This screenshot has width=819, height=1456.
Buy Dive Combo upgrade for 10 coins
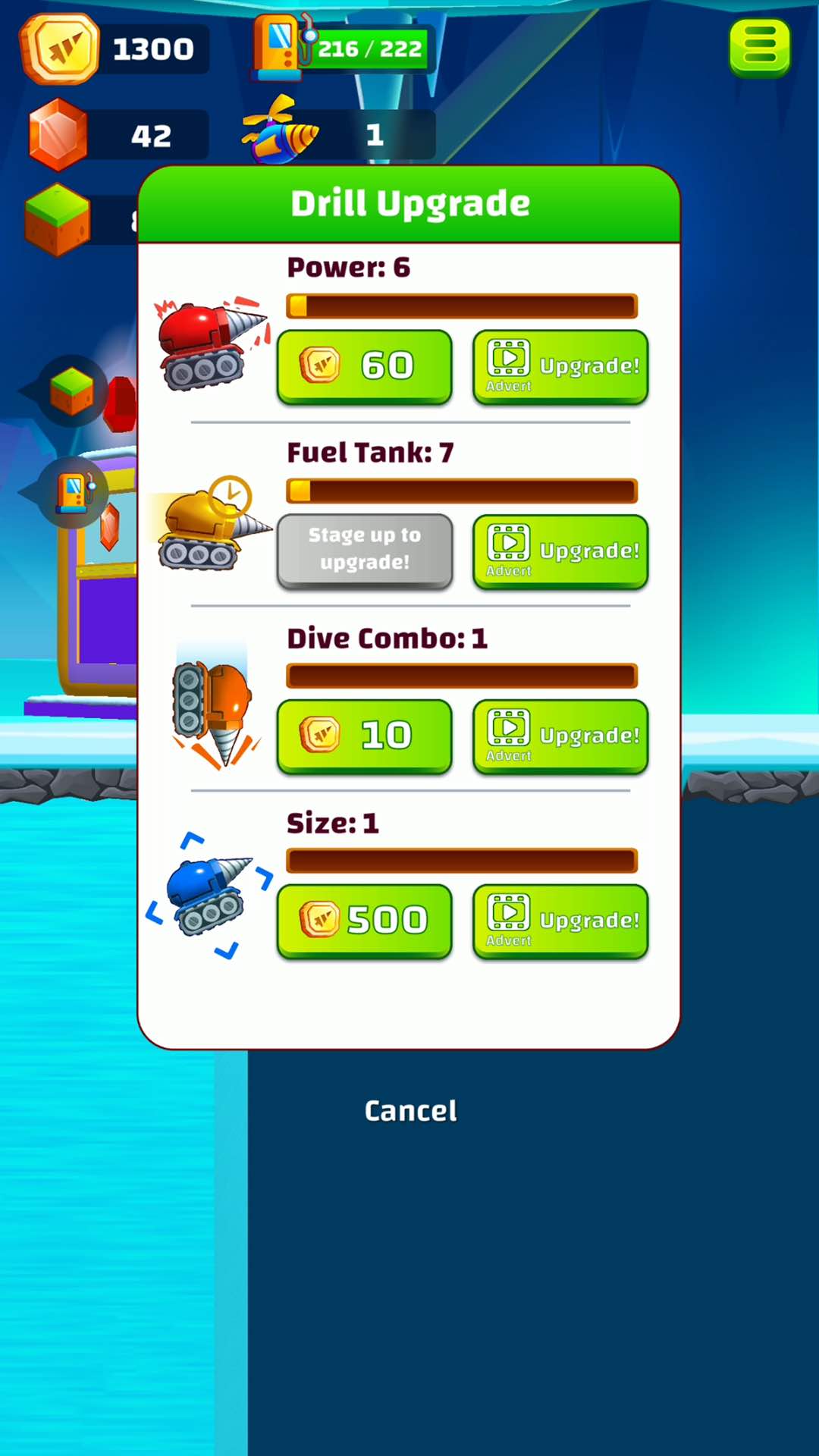click(x=365, y=736)
